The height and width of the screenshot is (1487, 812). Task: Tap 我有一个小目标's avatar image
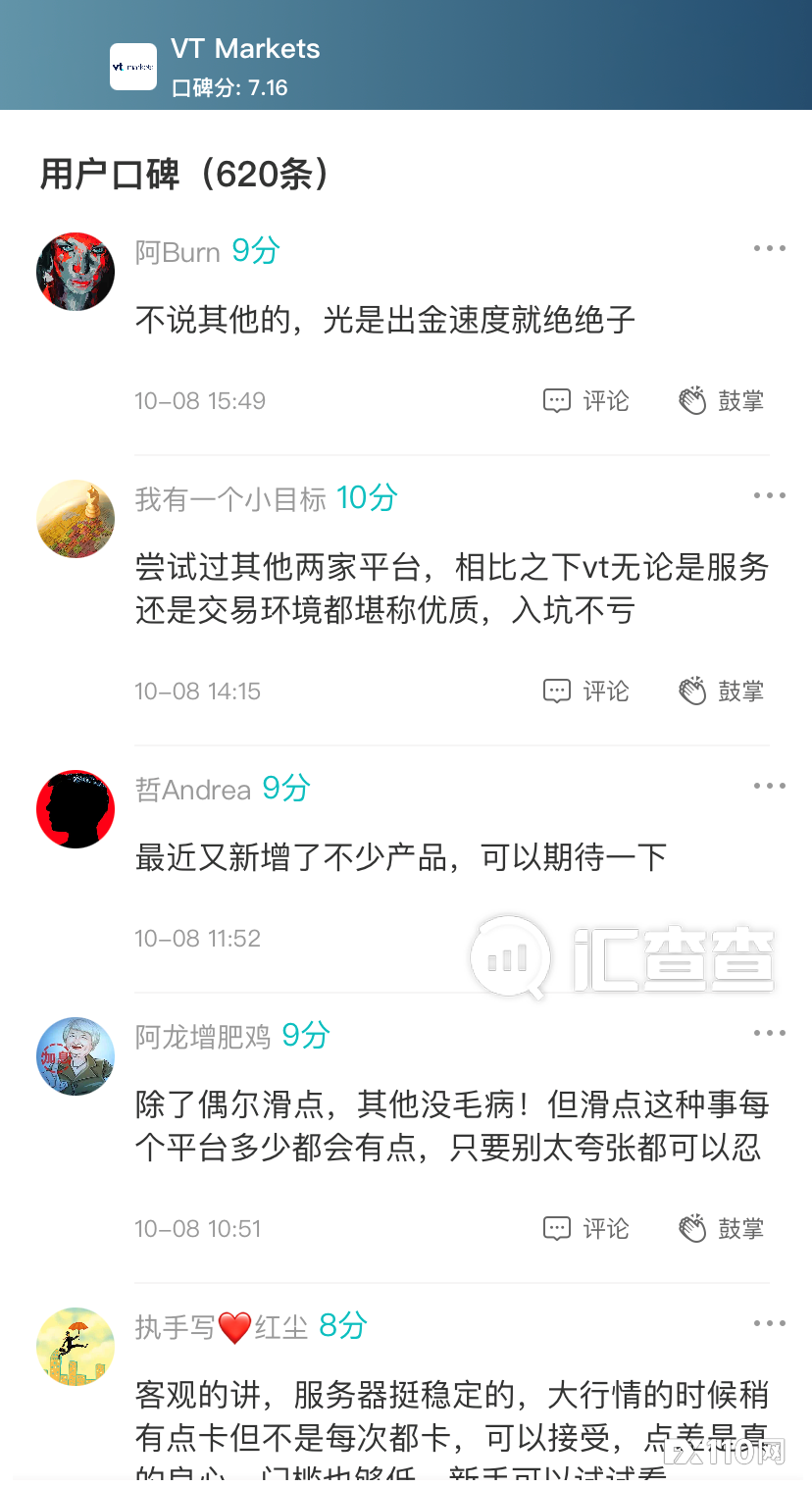point(76,518)
